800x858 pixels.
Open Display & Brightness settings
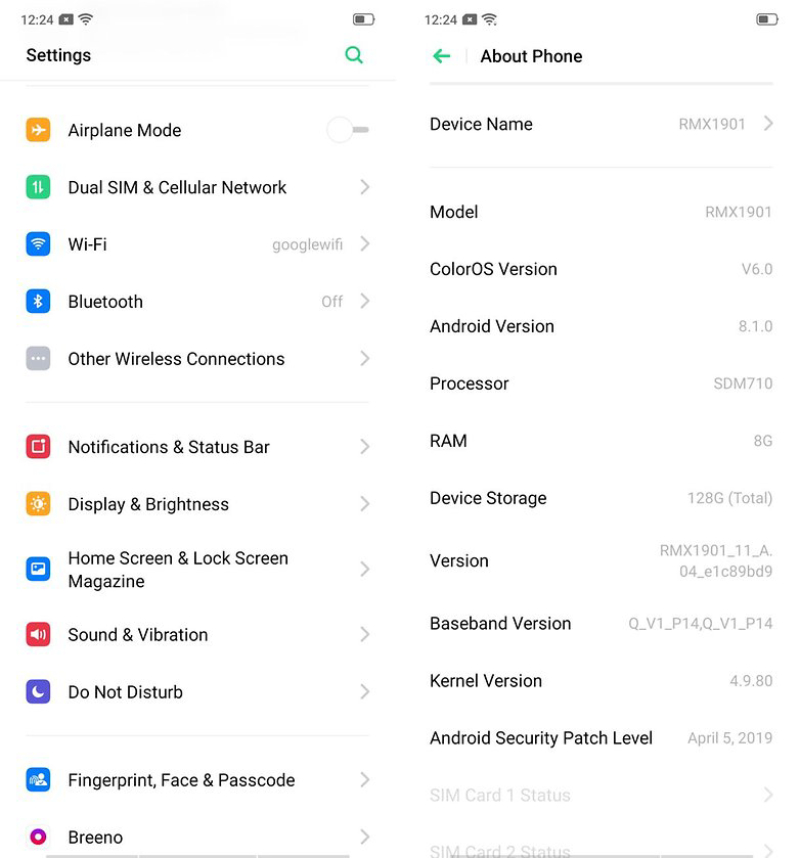point(197,504)
